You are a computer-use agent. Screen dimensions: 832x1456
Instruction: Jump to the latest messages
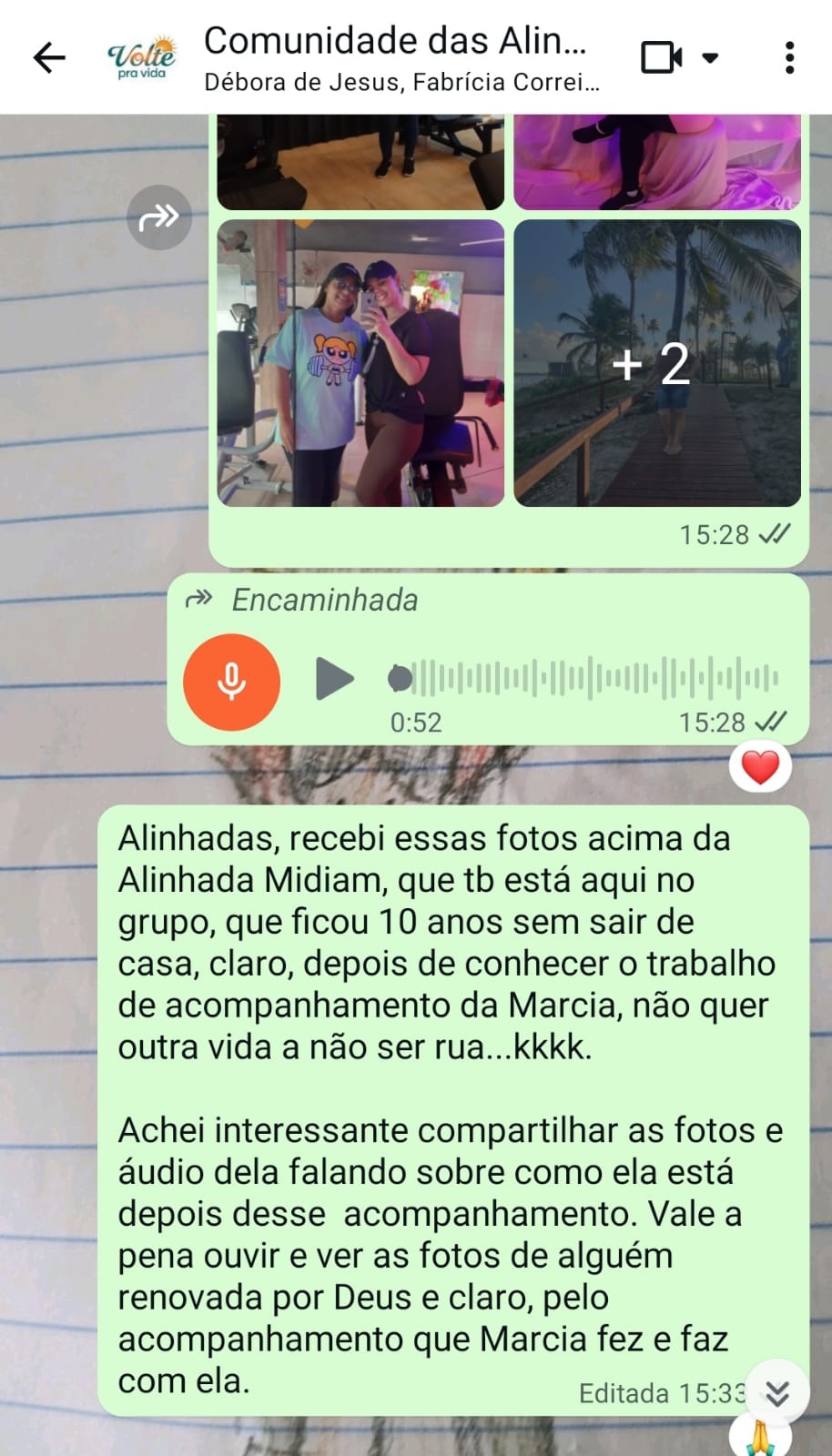(x=776, y=1393)
